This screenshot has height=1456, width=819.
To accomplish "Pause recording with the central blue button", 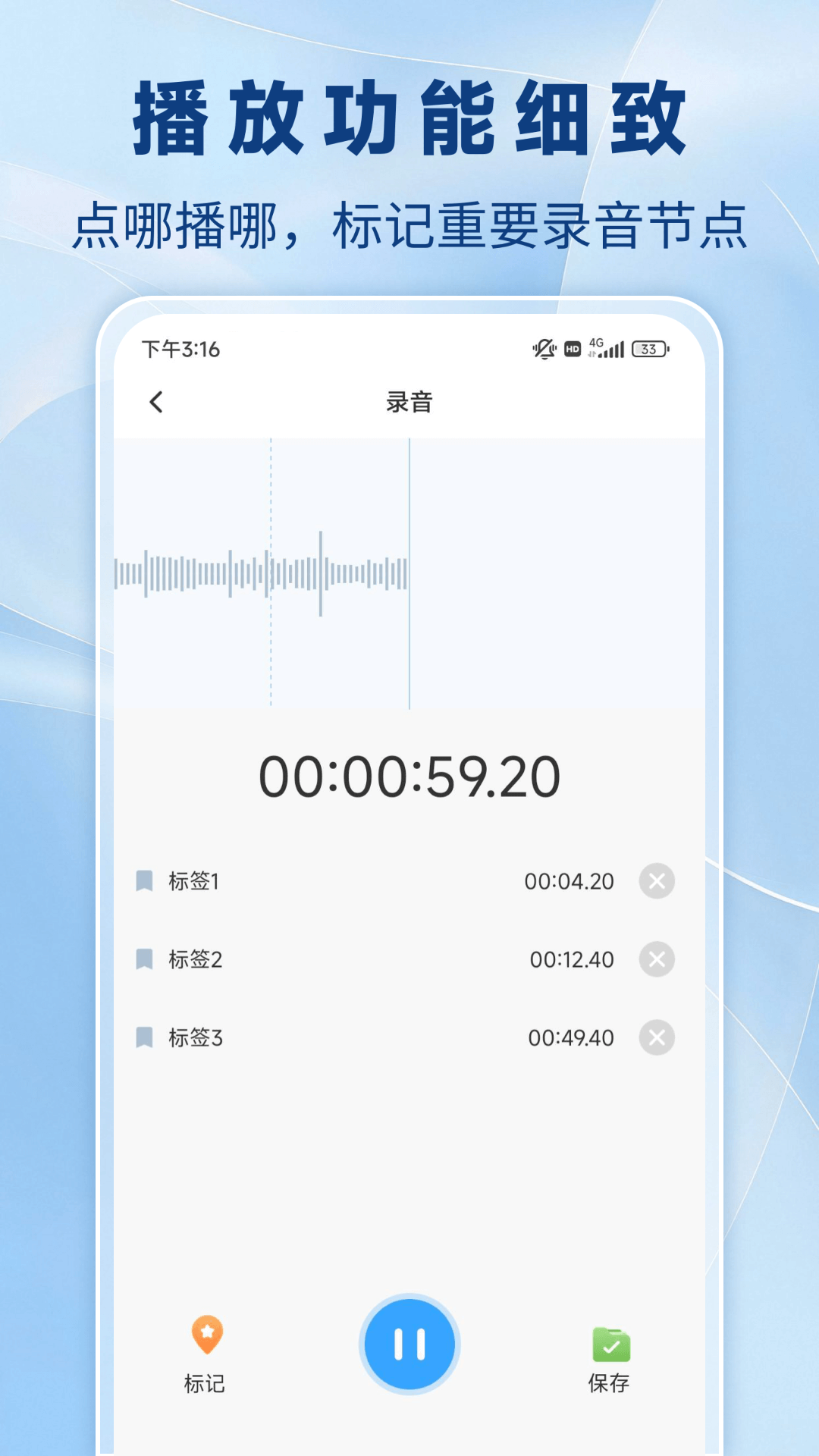I will [409, 1342].
